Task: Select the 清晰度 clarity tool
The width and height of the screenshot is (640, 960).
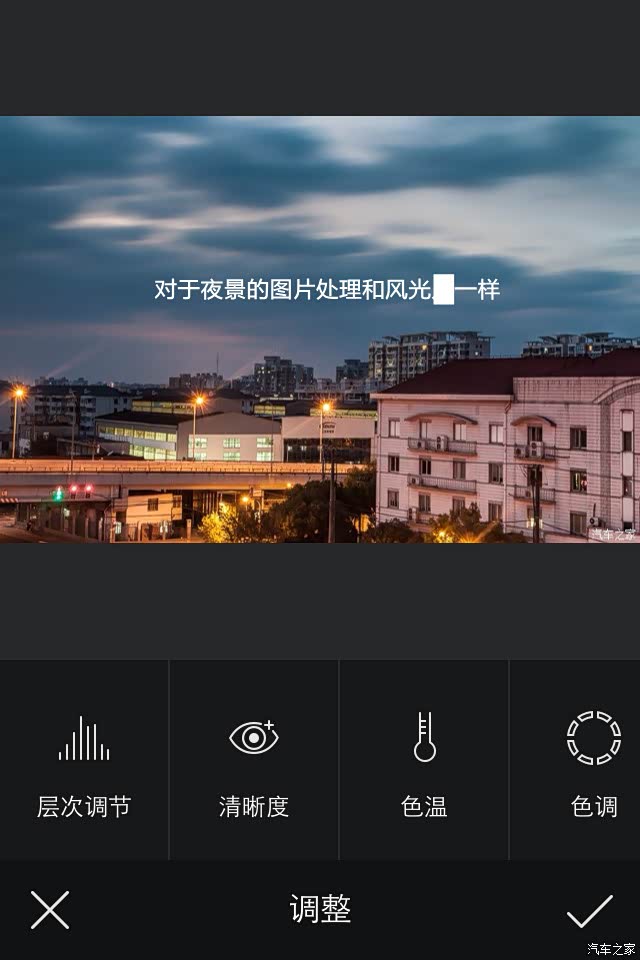Action: coord(254,760)
